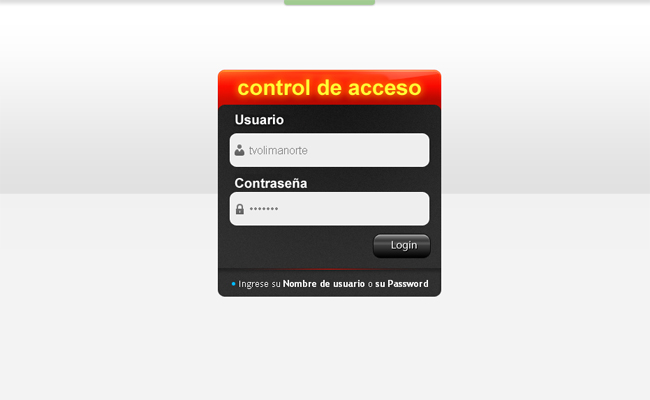Tap the Usuario username field
This screenshot has width=650, height=400.
click(x=330, y=150)
